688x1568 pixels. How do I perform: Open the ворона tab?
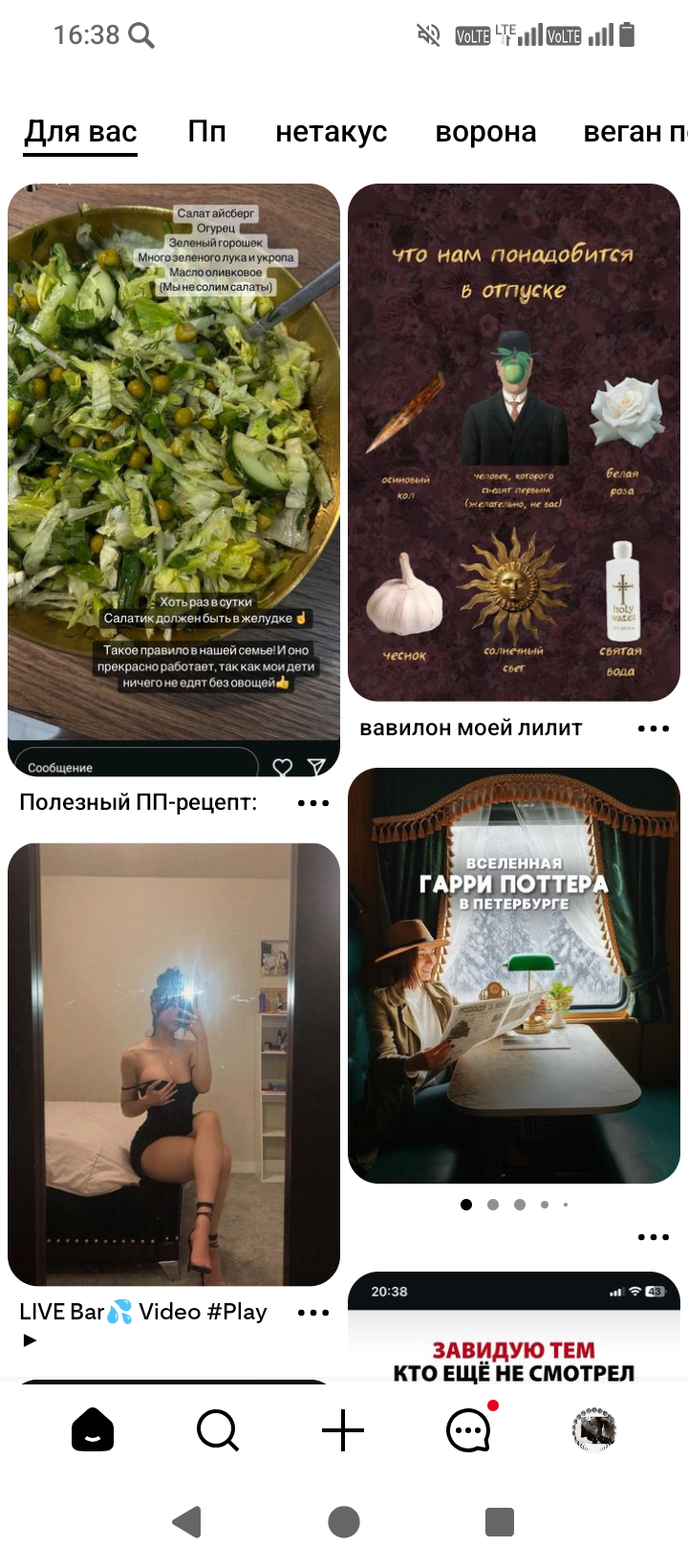485,132
